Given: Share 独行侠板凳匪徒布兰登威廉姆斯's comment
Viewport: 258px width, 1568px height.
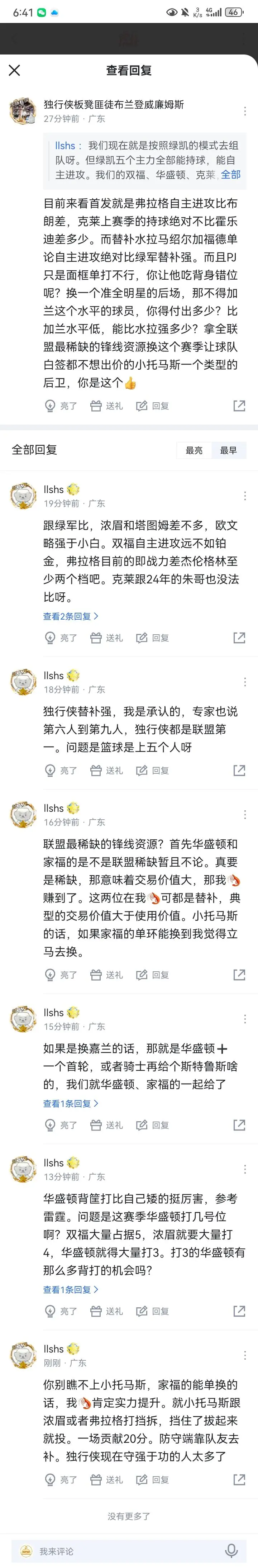Looking at the screenshot, I should tap(239, 406).
